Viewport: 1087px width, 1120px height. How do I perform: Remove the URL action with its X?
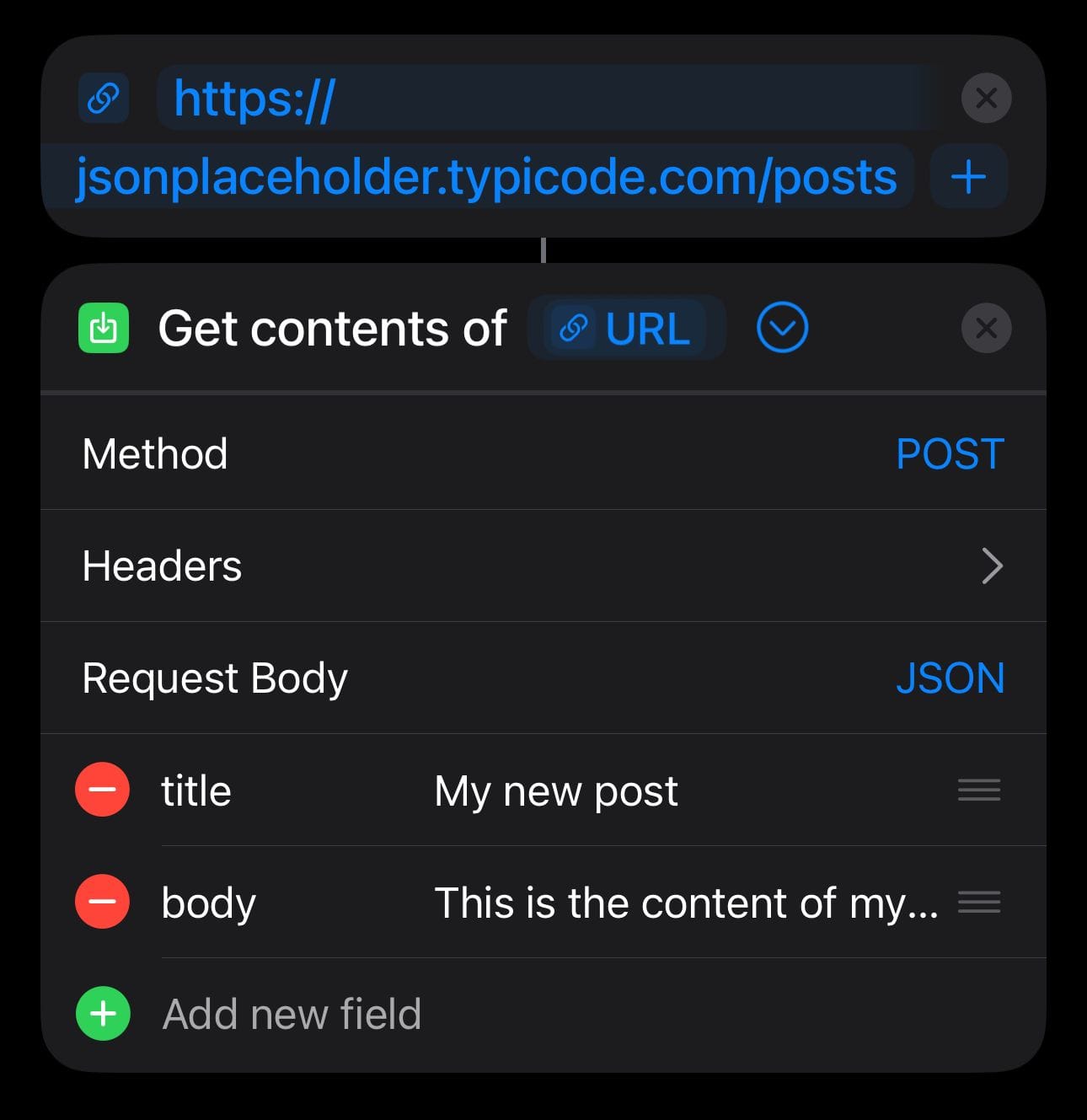point(986,99)
